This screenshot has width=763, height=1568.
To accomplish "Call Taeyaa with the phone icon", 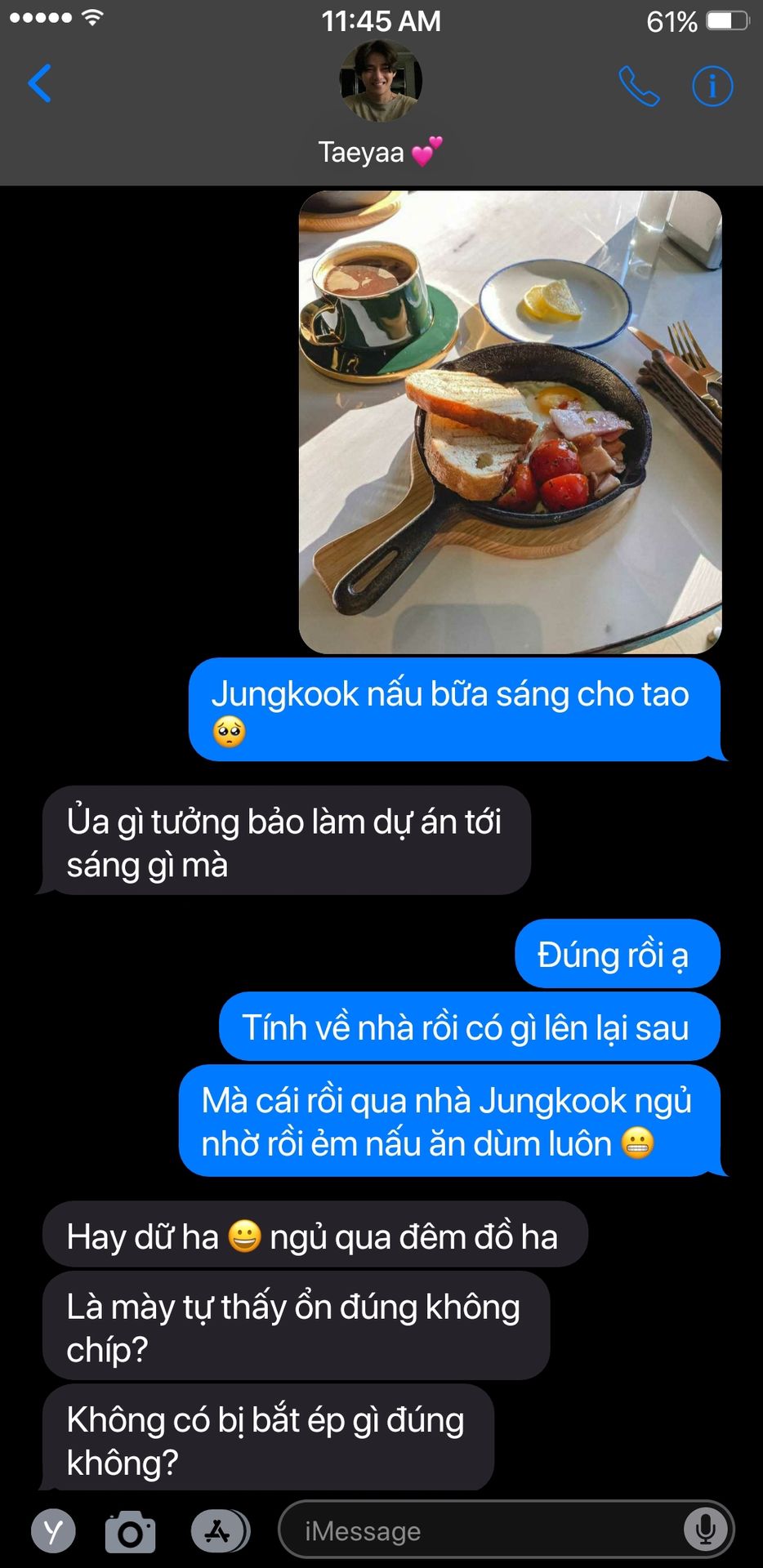I will point(639,86).
